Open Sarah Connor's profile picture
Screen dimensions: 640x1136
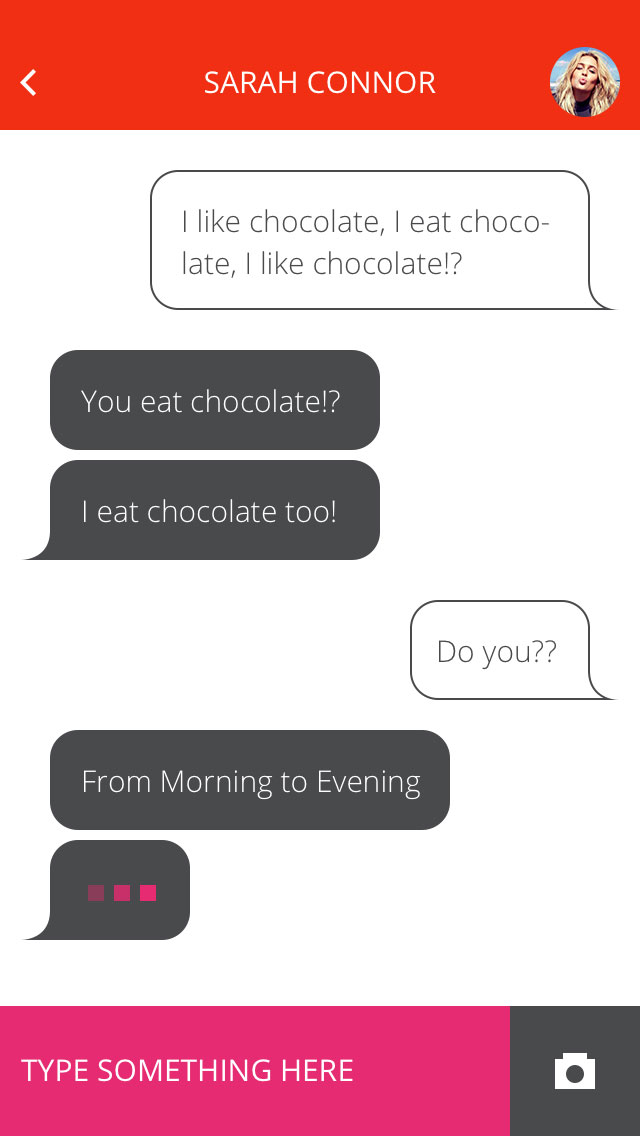click(x=584, y=82)
